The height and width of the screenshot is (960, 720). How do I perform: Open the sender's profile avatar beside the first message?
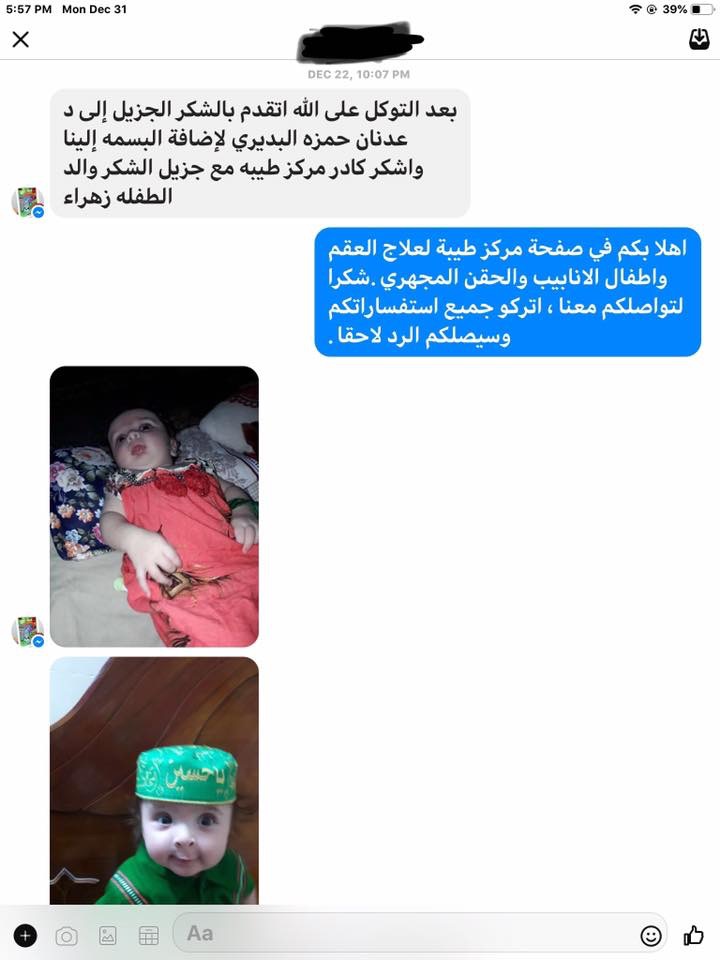[27, 201]
